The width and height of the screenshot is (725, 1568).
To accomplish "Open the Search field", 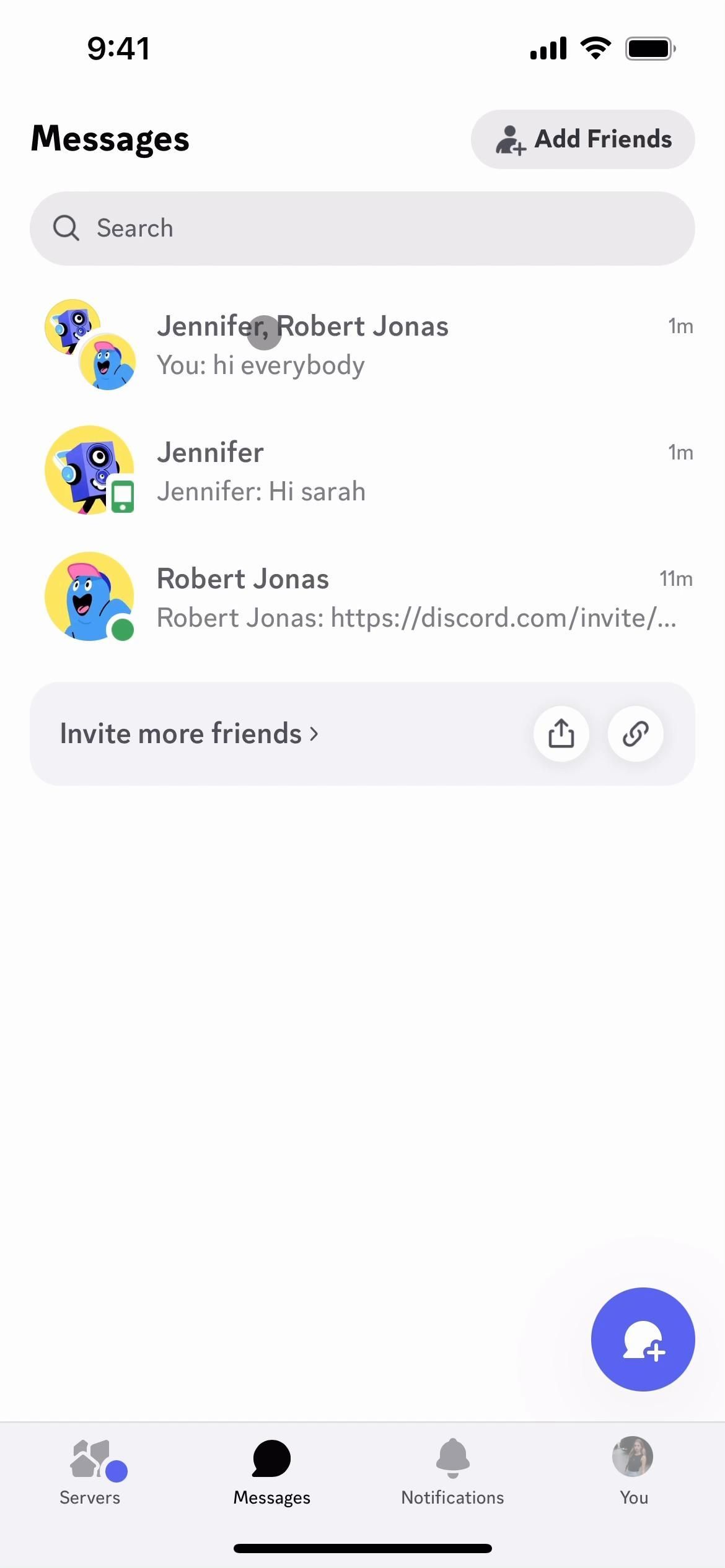I will [x=362, y=229].
